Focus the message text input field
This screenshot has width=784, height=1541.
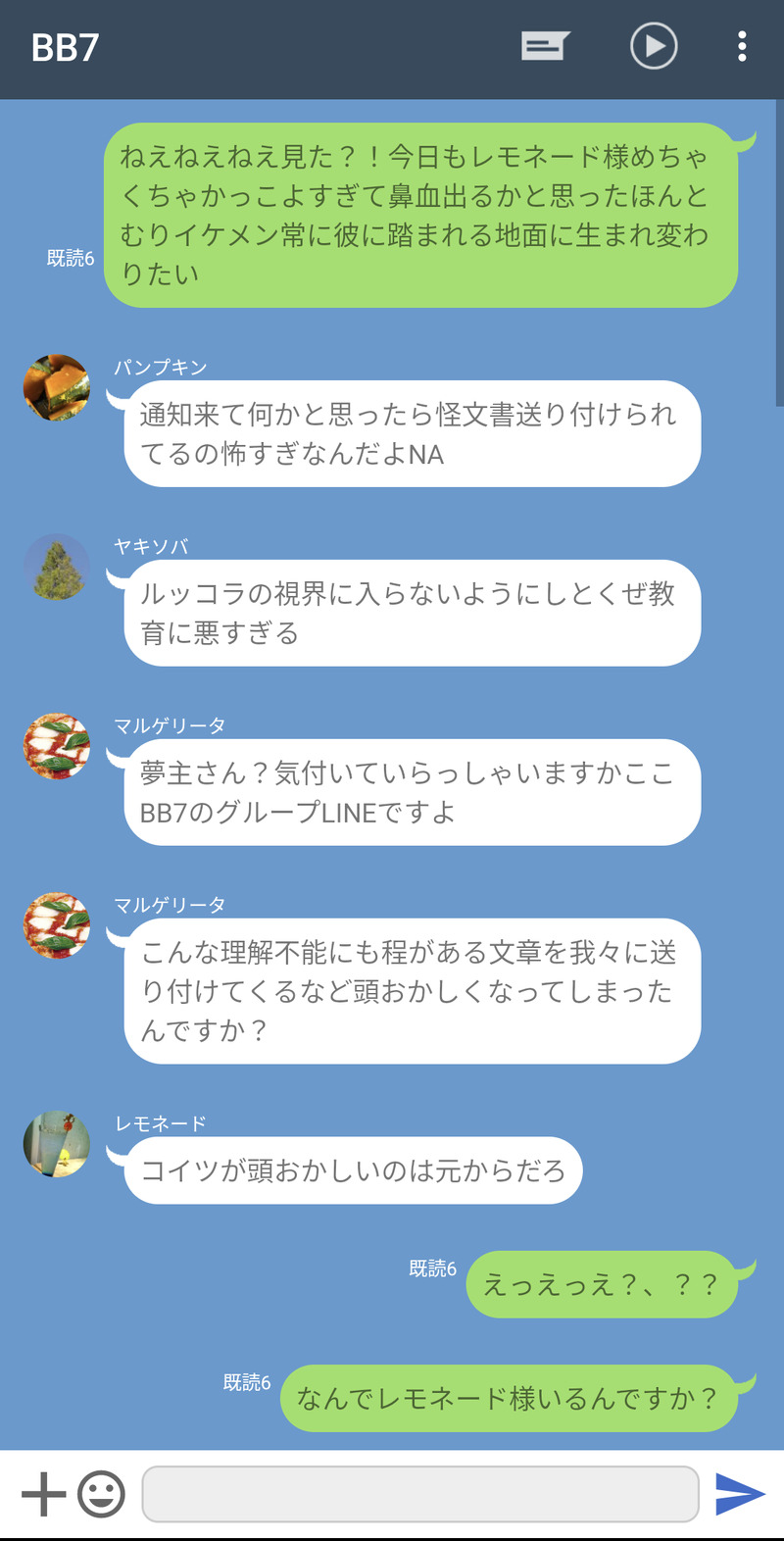[419, 1495]
